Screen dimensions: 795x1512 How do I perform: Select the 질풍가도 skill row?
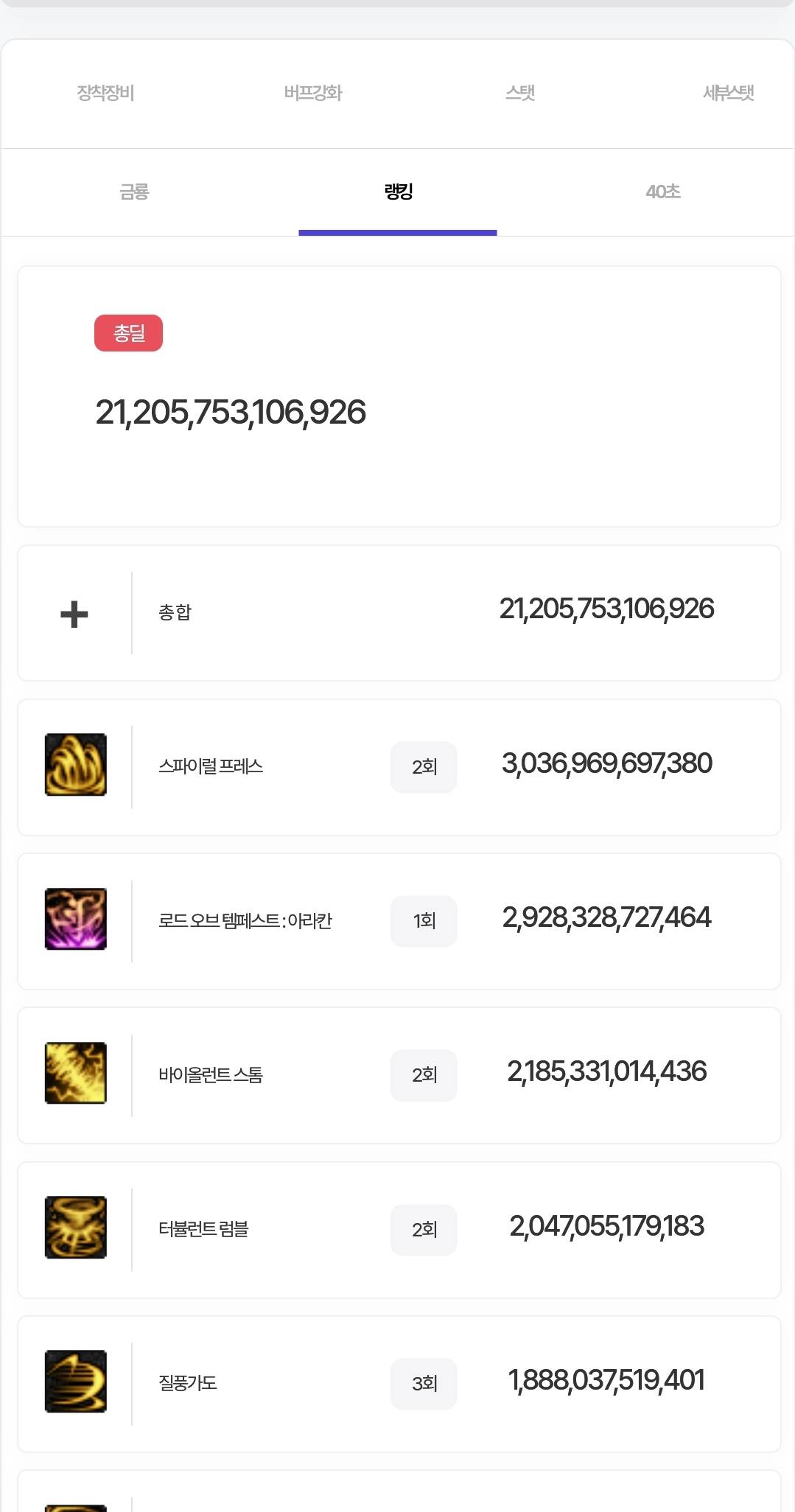pyautogui.click(x=398, y=1383)
